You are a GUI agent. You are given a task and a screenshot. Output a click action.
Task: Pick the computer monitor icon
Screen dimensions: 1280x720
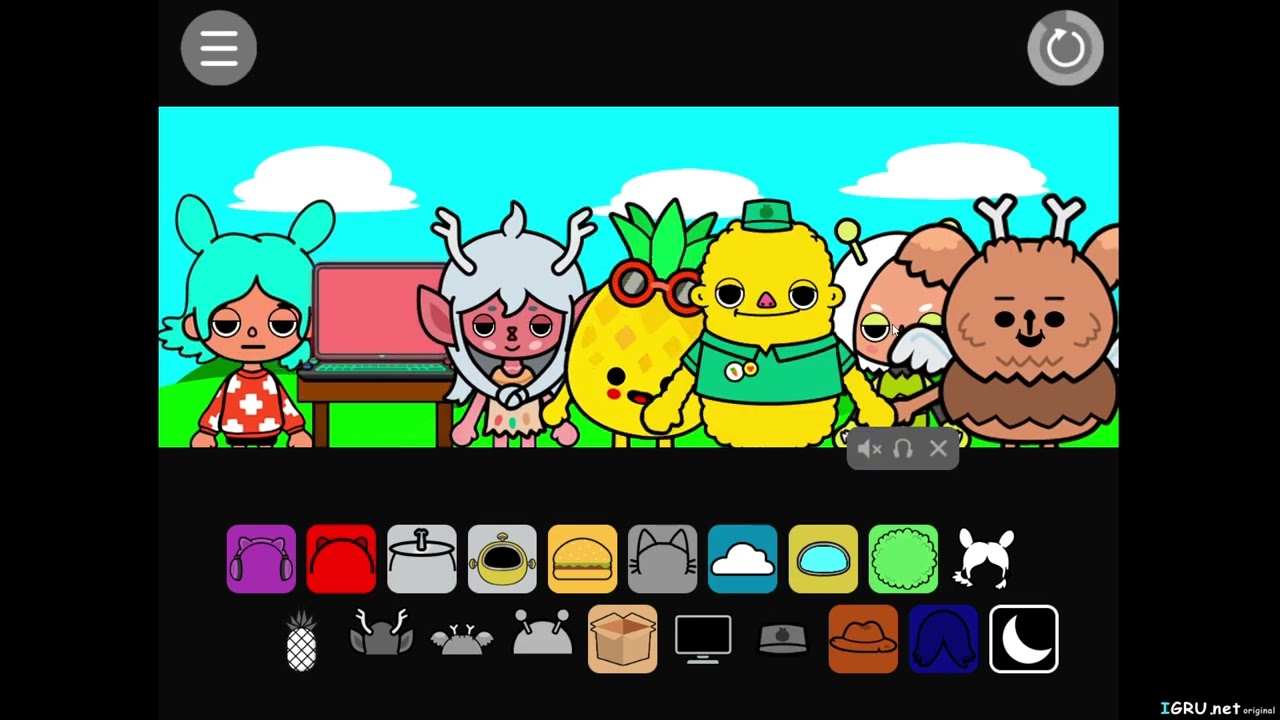pyautogui.click(x=703, y=640)
